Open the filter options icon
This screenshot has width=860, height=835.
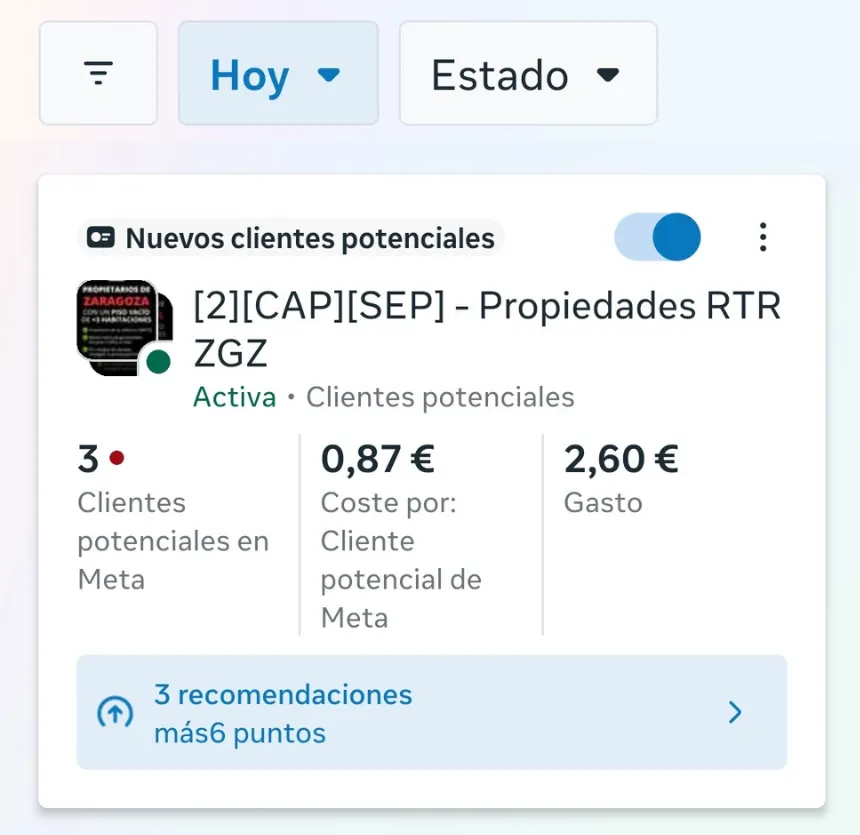[98, 74]
